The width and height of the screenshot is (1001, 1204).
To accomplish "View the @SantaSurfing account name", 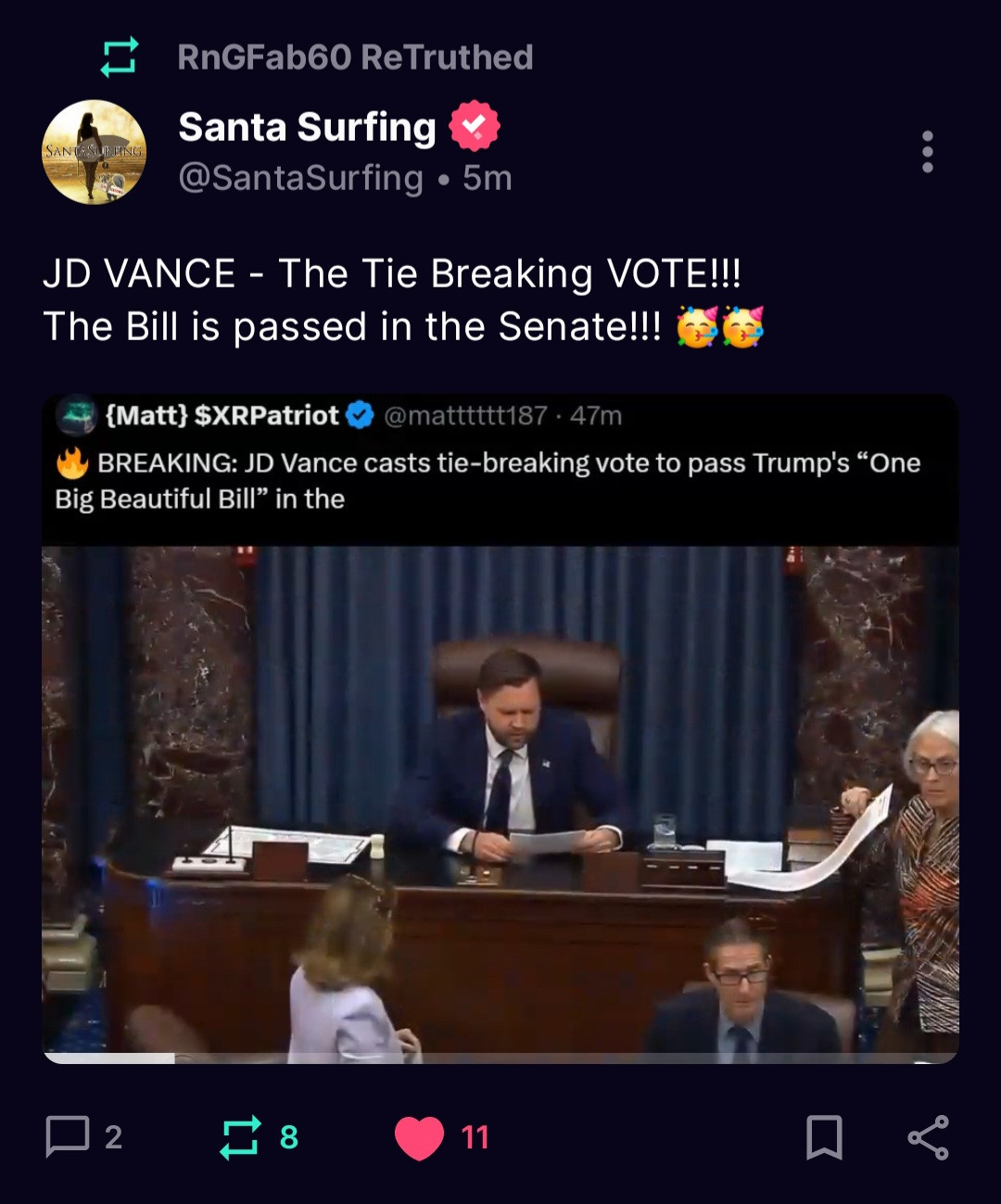I will [x=300, y=178].
